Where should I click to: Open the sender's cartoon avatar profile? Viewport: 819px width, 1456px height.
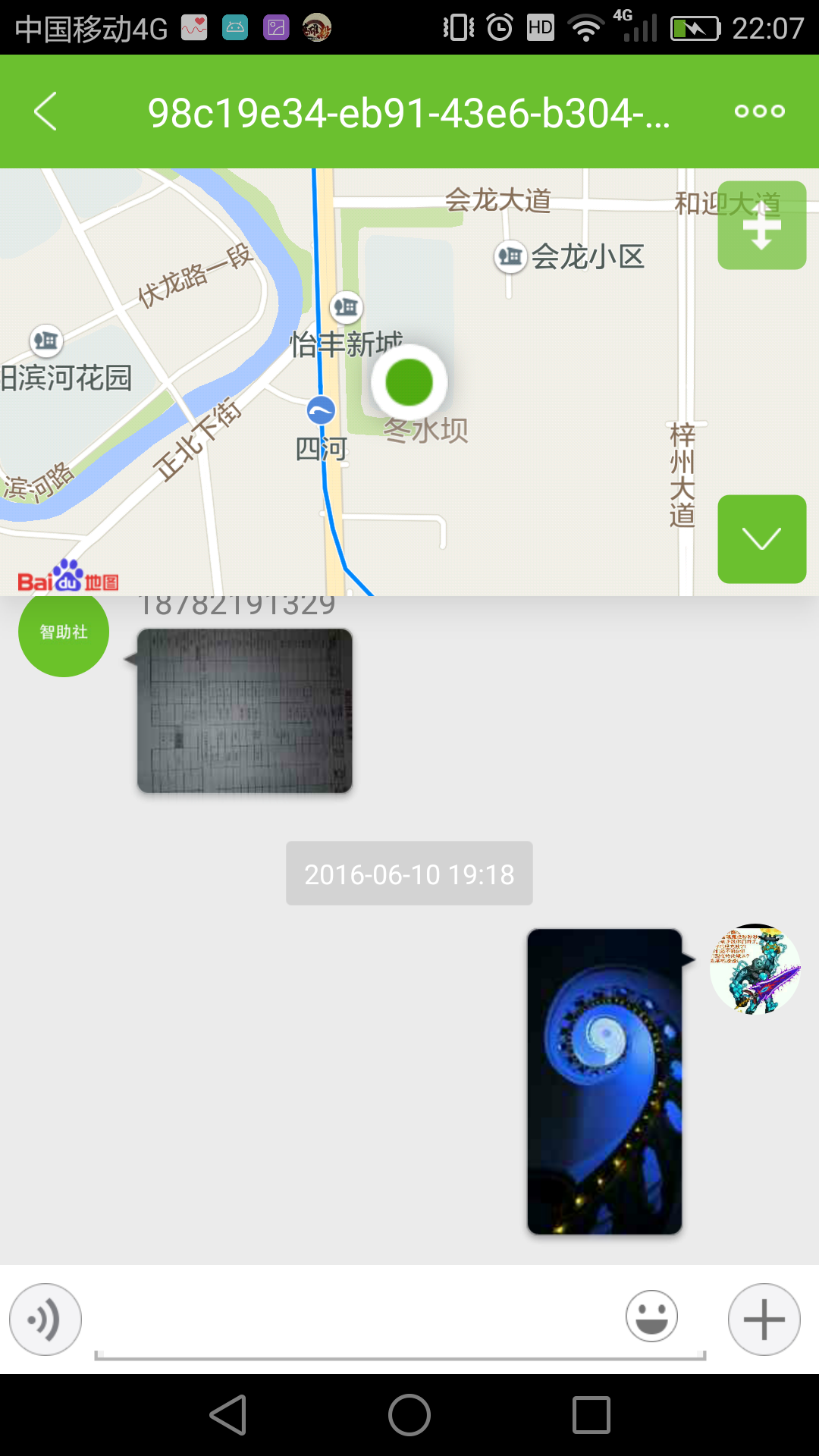(755, 969)
